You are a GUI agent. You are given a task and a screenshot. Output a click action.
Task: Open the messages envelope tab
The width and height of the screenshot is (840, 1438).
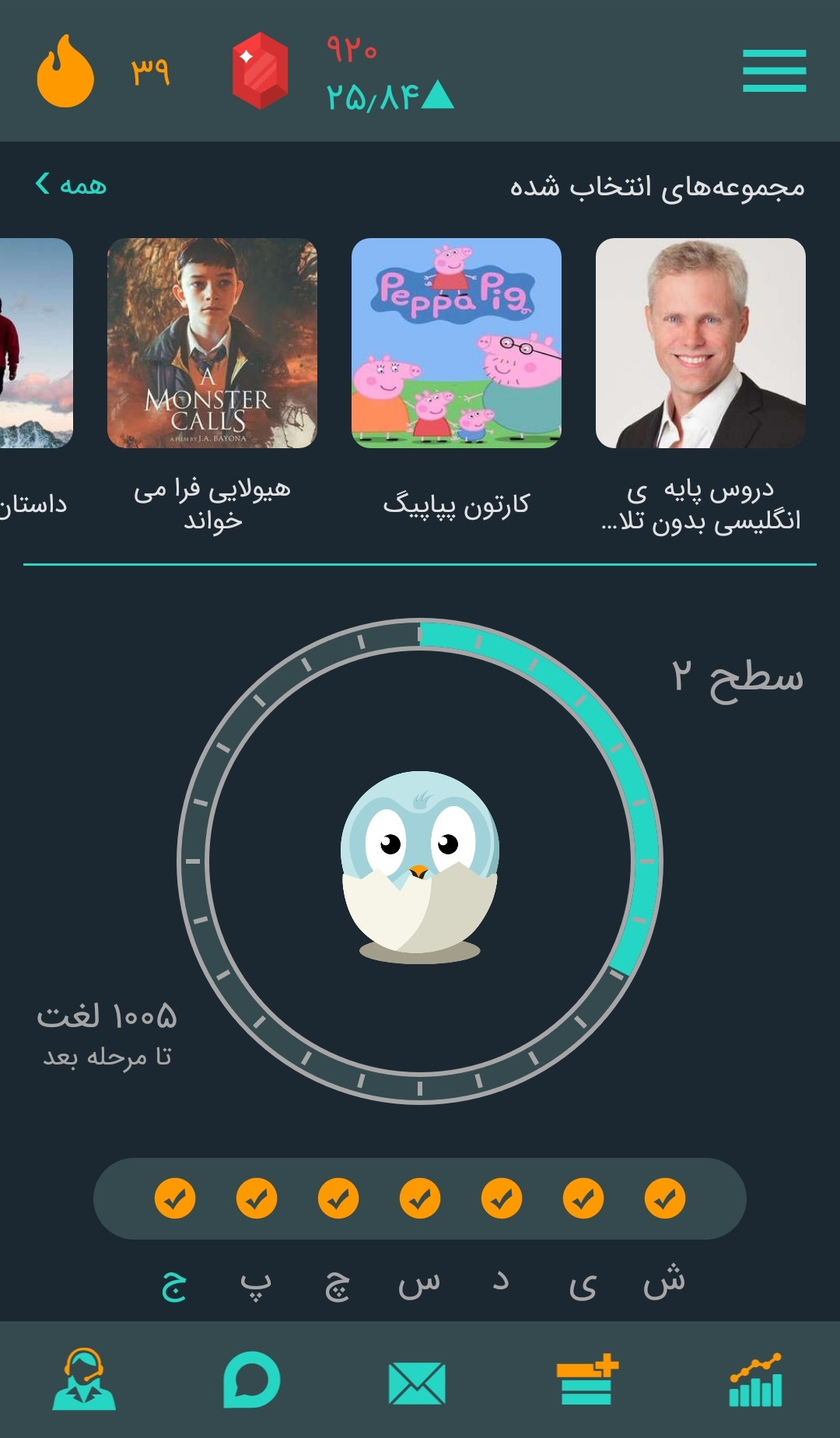coord(417,1384)
